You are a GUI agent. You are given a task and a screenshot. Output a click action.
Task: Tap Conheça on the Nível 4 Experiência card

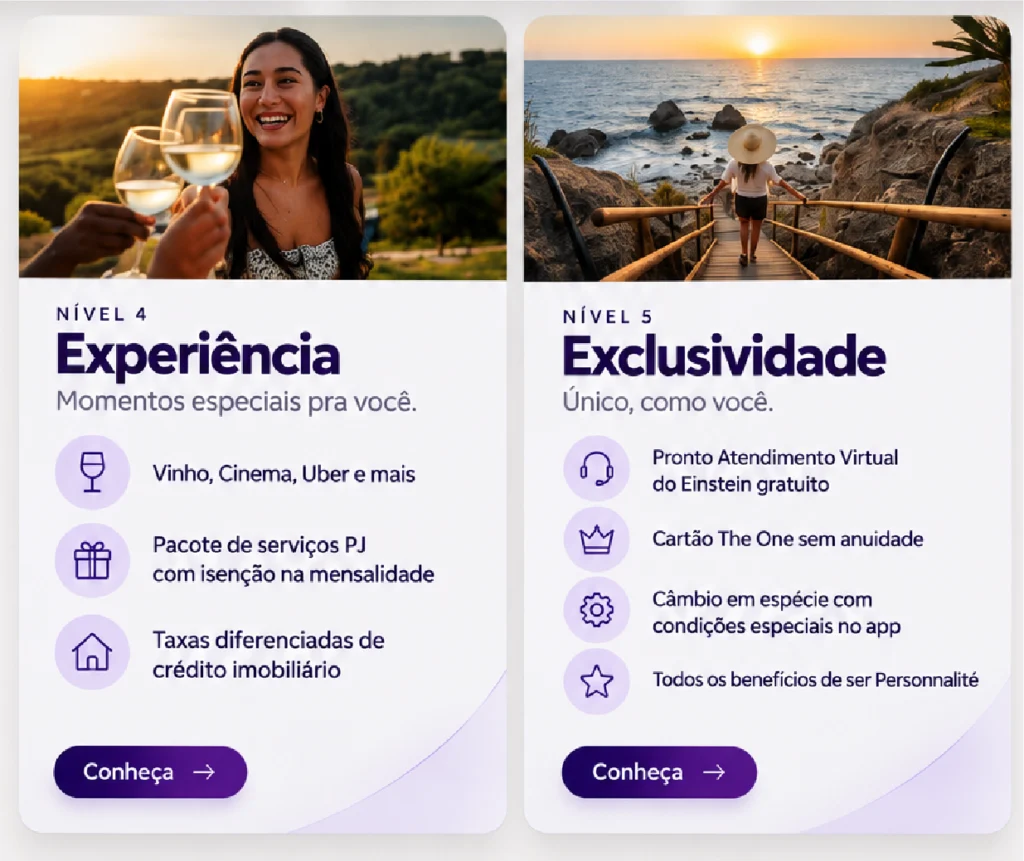pyautogui.click(x=150, y=772)
